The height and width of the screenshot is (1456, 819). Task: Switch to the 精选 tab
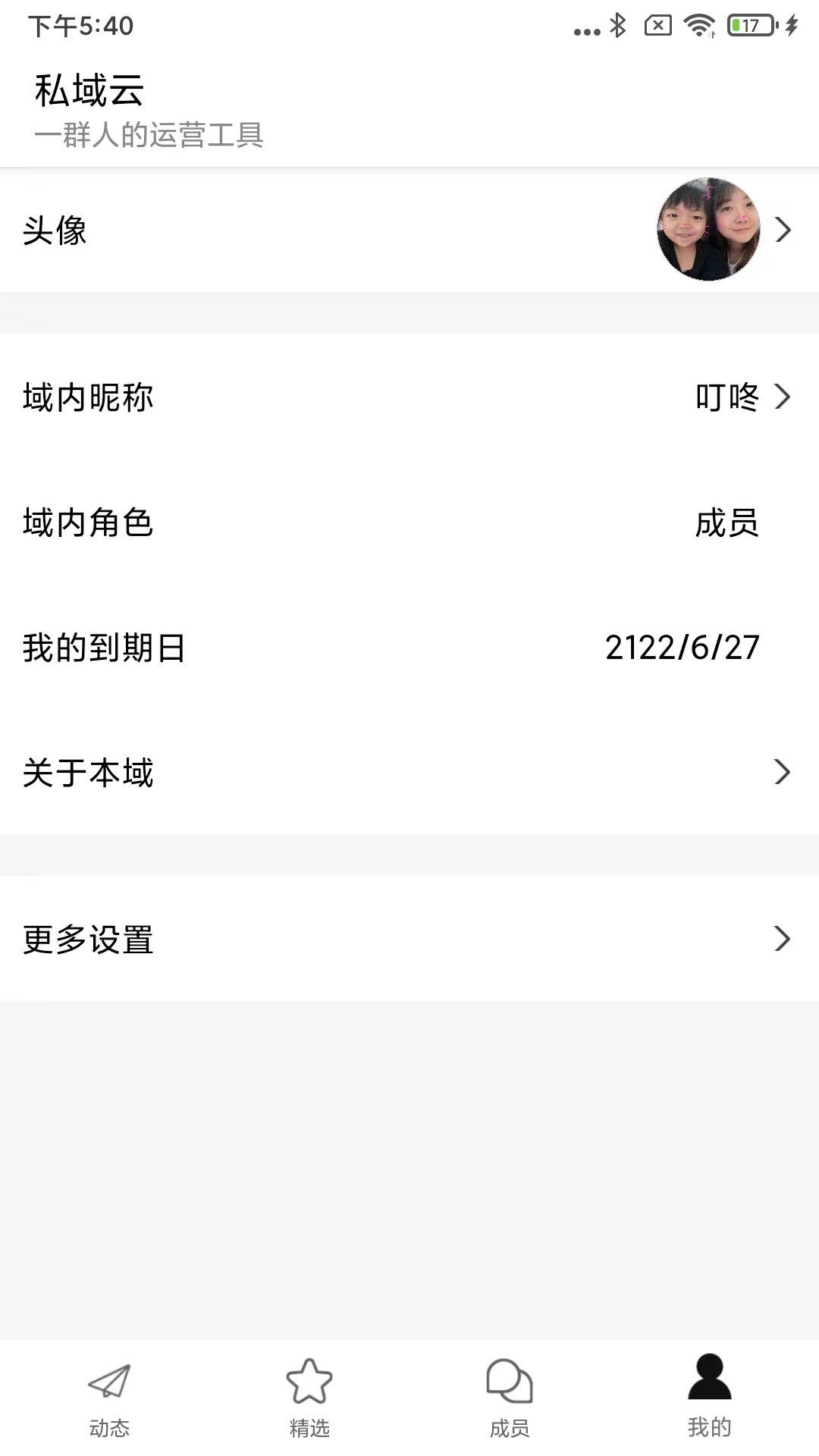click(x=309, y=1397)
